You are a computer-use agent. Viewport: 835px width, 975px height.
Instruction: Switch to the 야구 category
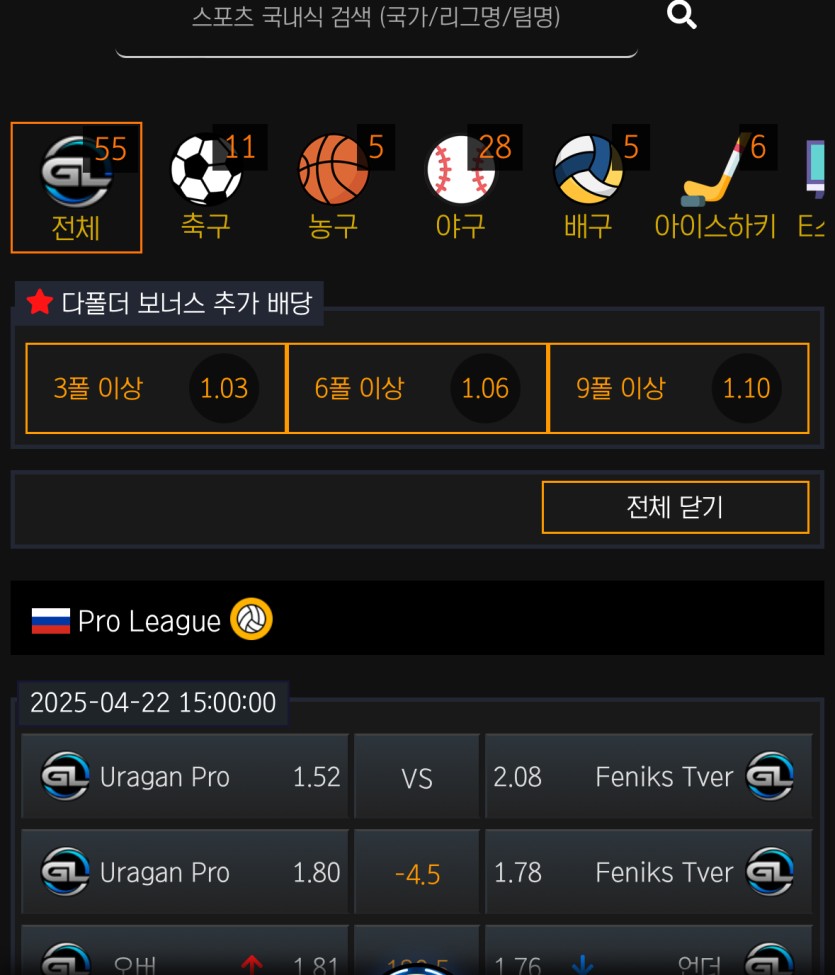461,188
